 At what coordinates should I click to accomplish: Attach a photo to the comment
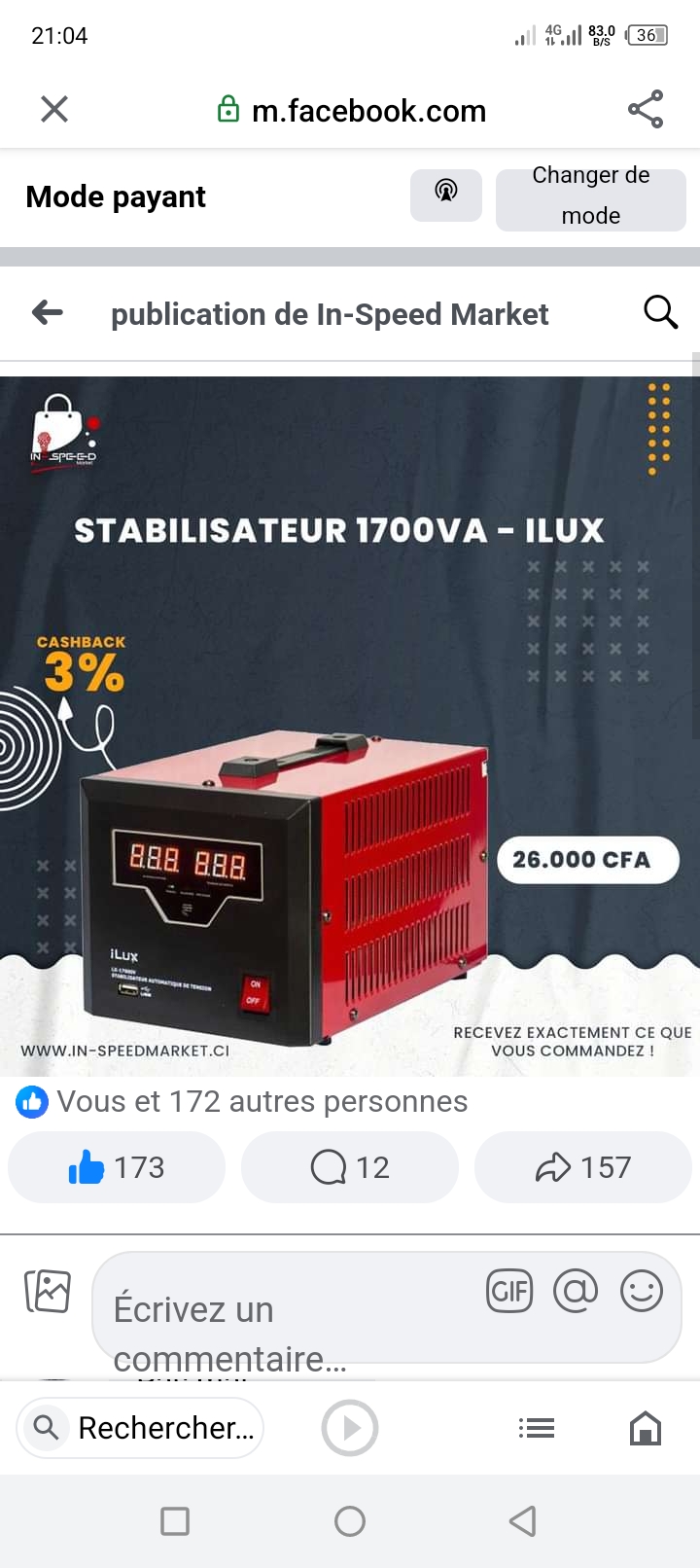click(x=48, y=1291)
